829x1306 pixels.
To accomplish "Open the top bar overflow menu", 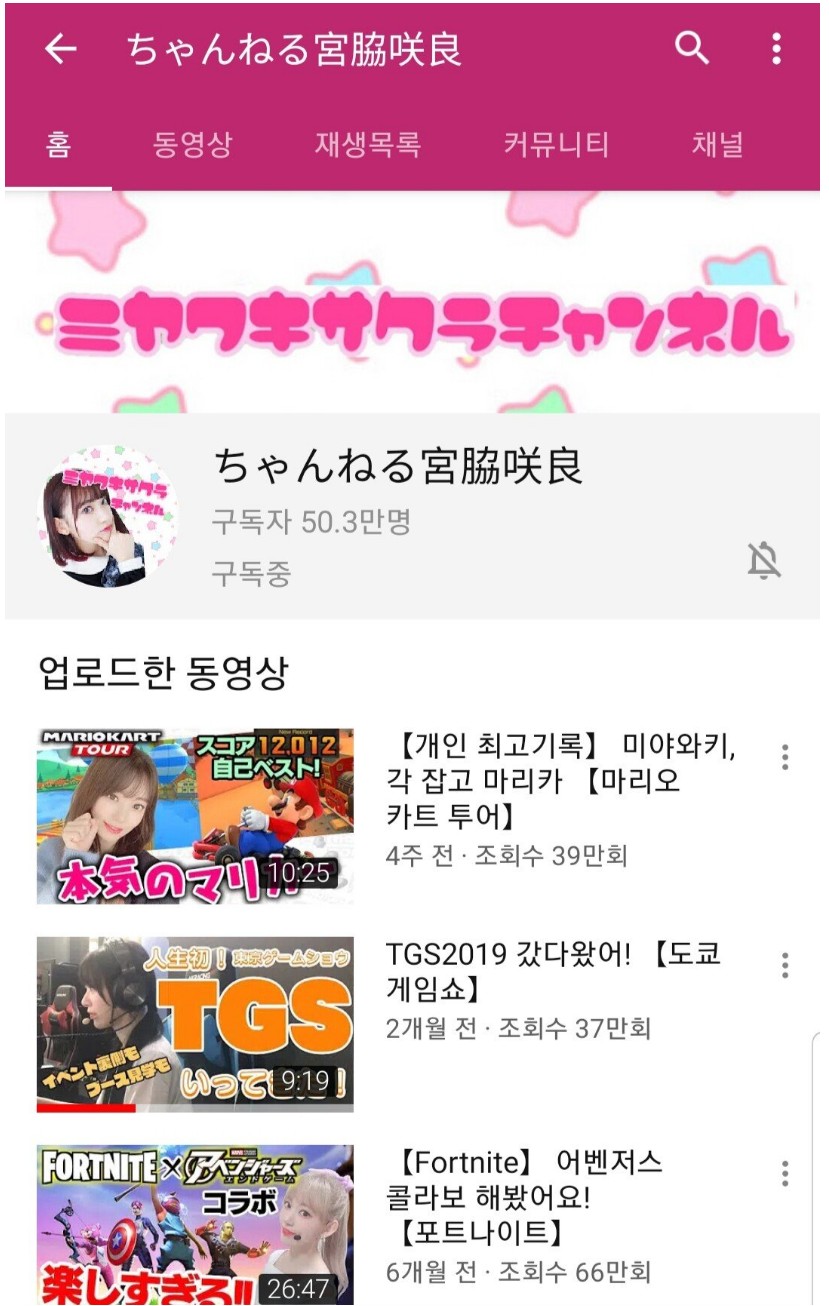I will coord(776,48).
